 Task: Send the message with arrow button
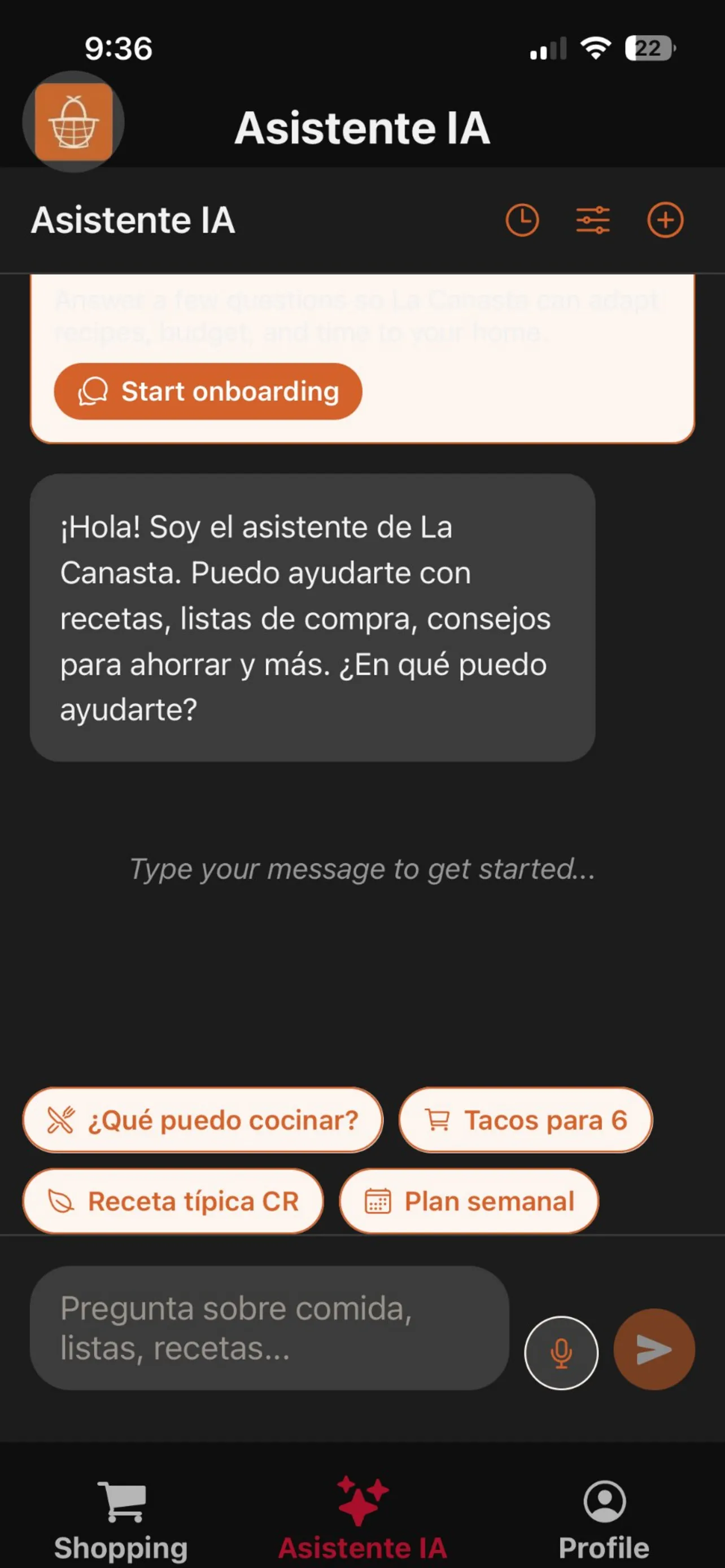click(x=654, y=1349)
